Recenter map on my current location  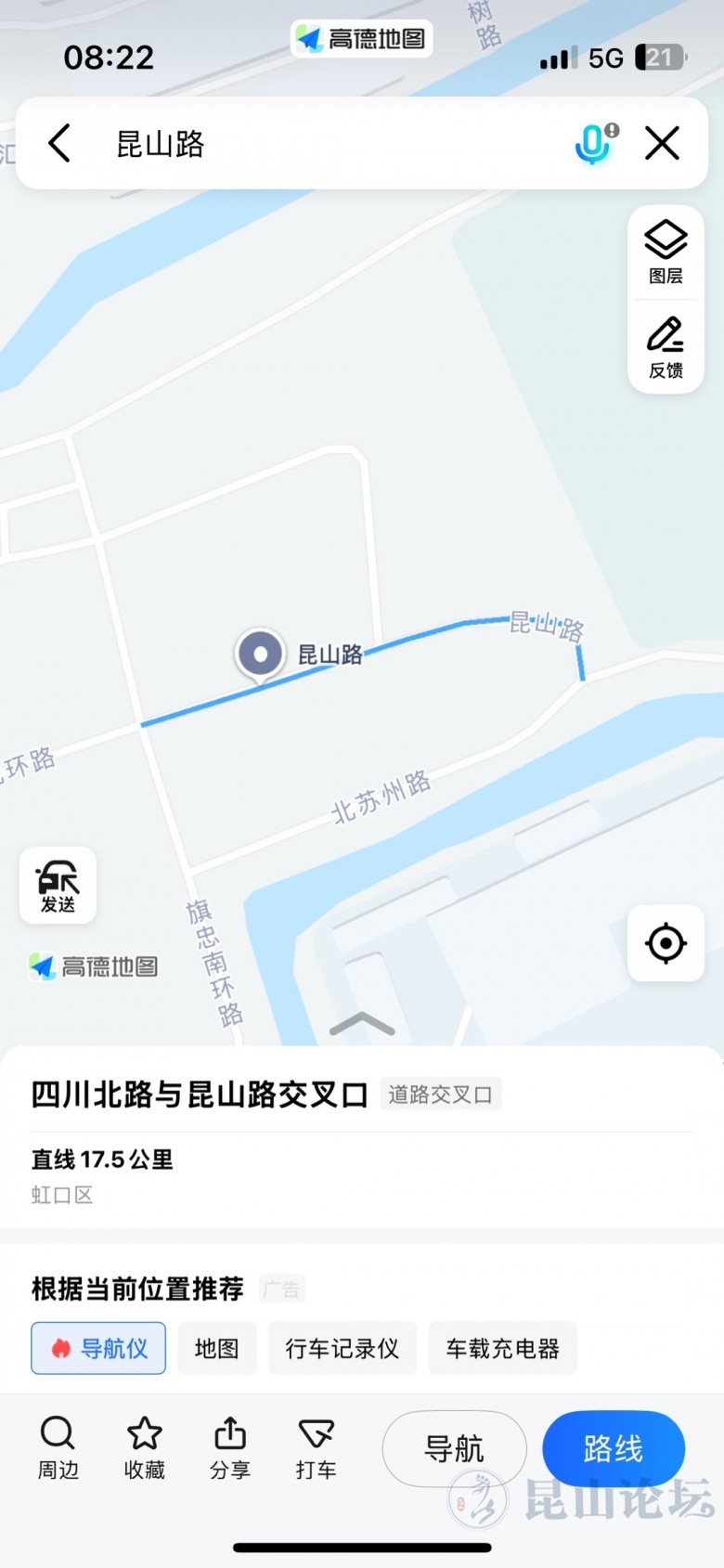click(x=666, y=943)
